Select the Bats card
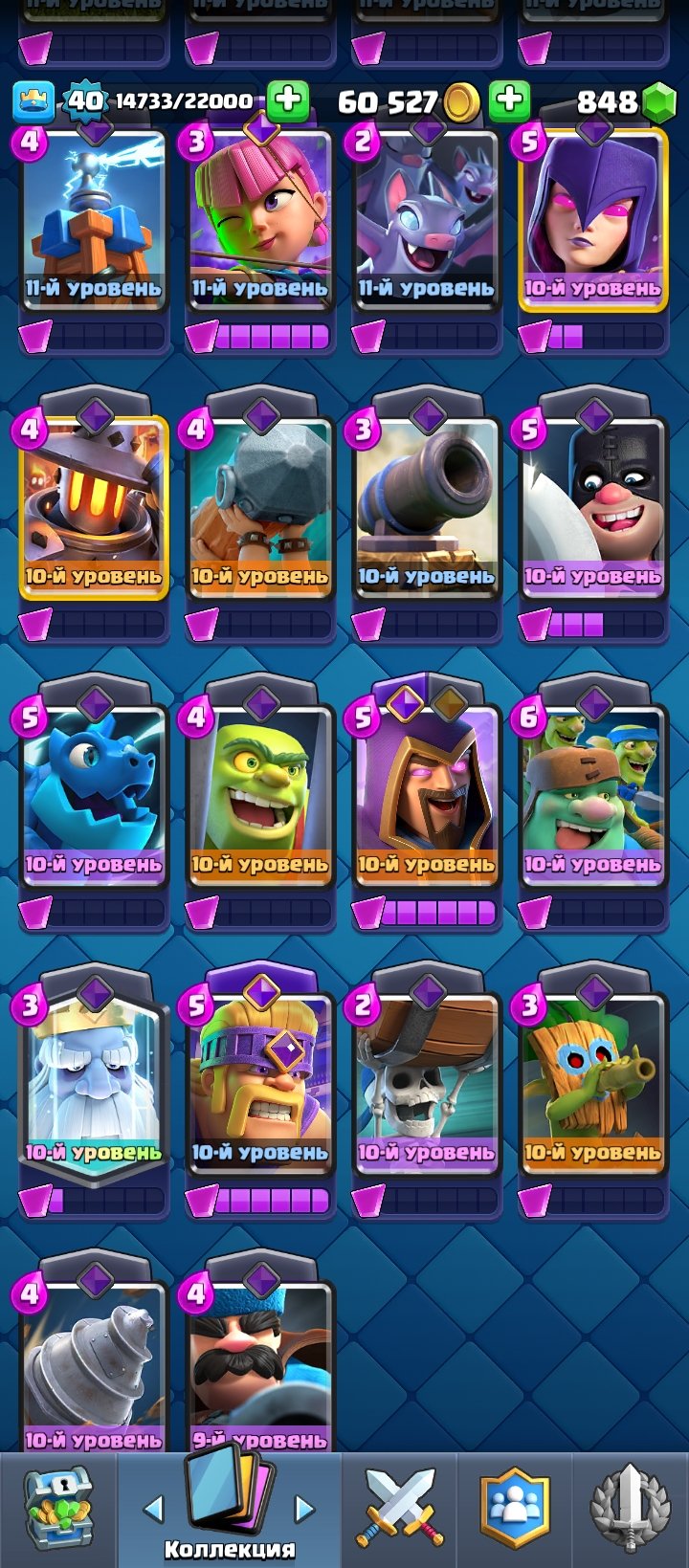Image resolution: width=689 pixels, height=1568 pixels. pos(427,220)
